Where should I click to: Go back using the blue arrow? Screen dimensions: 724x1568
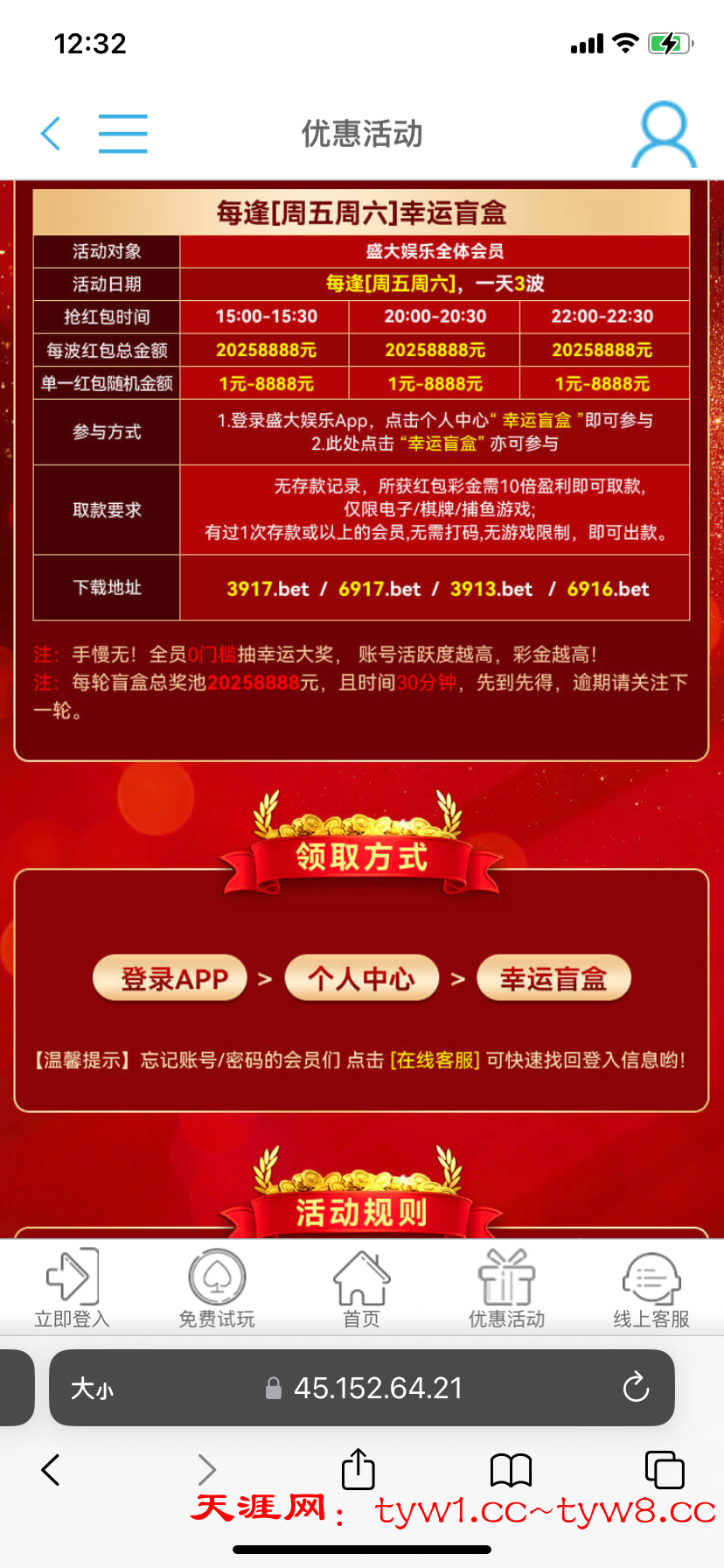(x=51, y=134)
